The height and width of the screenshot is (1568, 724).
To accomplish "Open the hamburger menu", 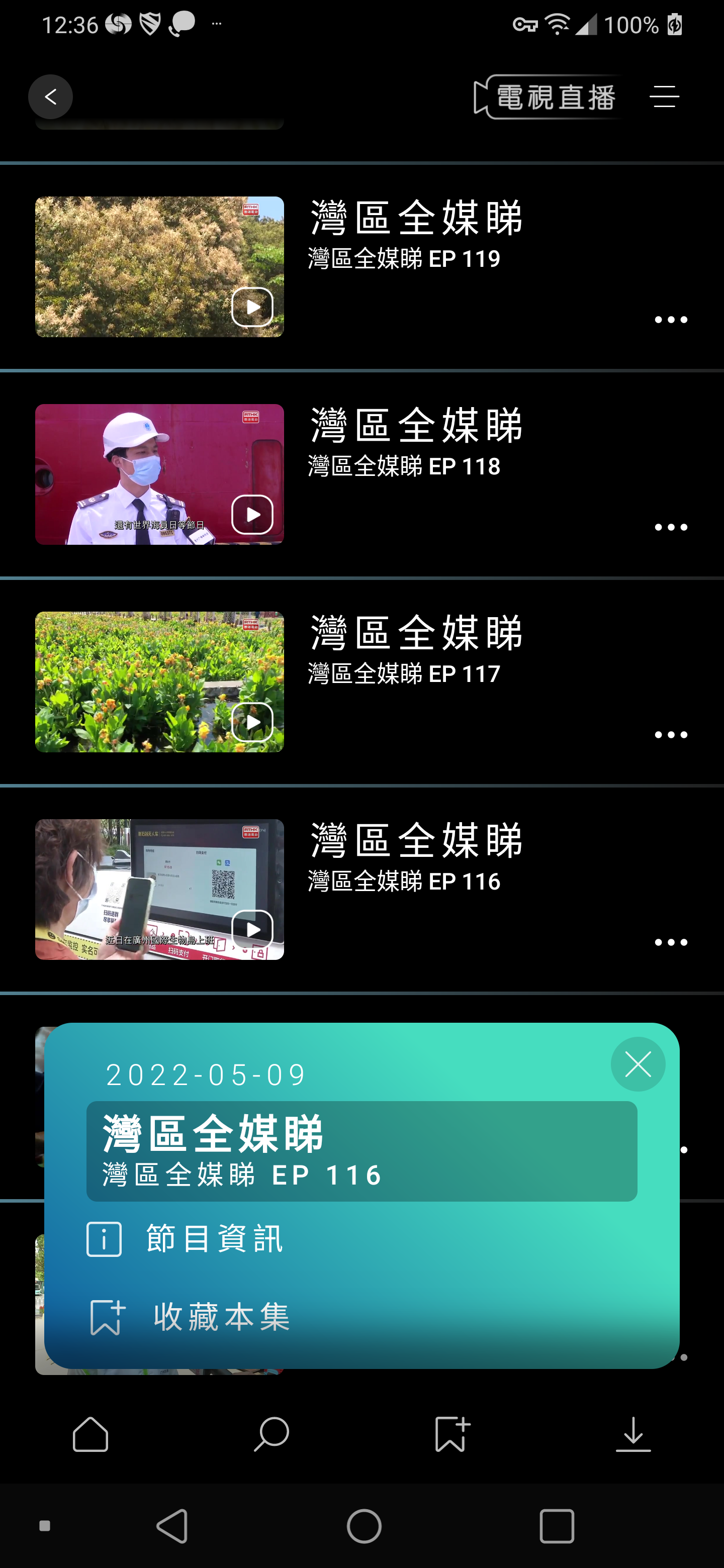I will (664, 97).
